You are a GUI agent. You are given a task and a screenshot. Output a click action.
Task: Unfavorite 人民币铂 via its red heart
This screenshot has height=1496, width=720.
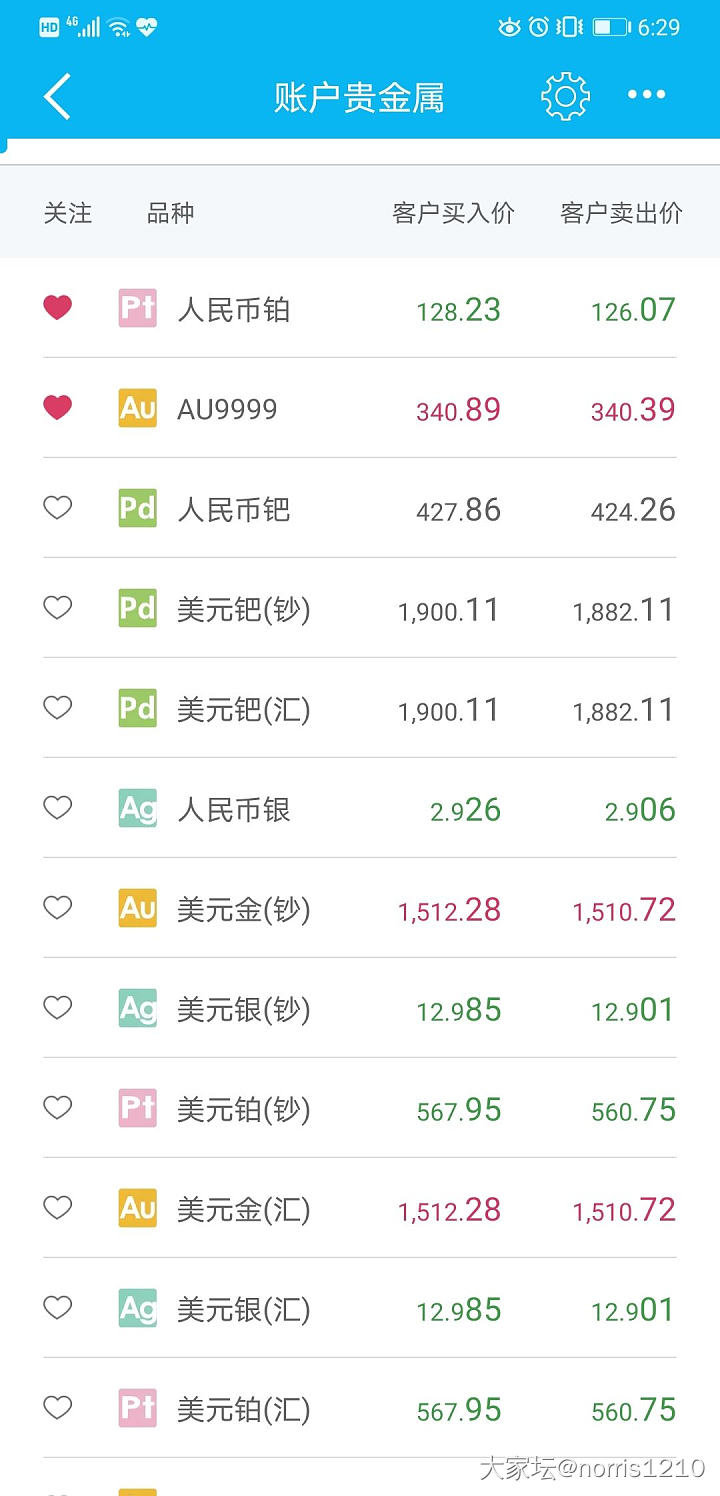point(58,308)
